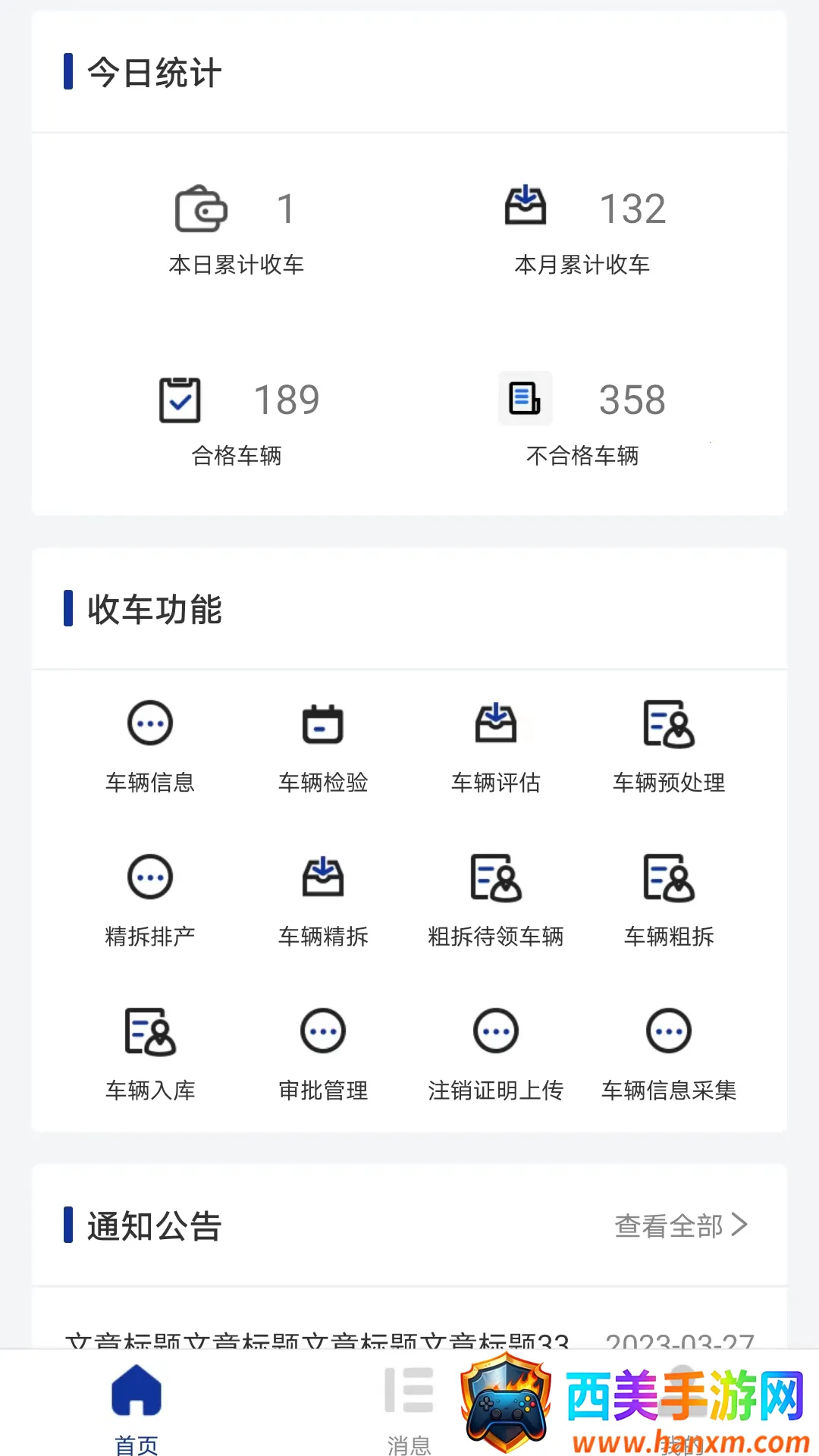Open 车辆信息采集
Viewport: 819px width, 1456px height.
[669, 1053]
